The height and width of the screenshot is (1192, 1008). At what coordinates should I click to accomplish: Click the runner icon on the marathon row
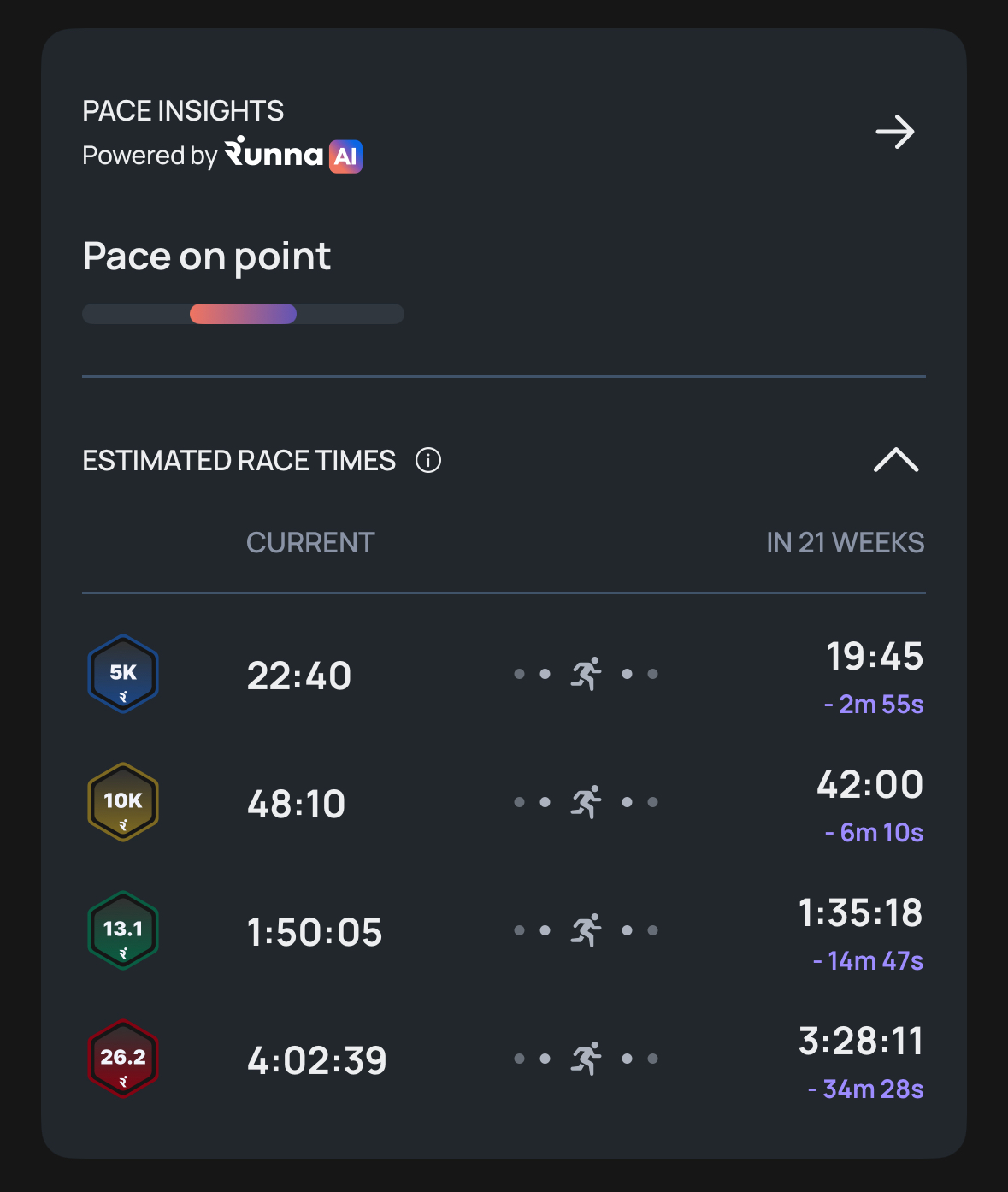pos(585,1058)
